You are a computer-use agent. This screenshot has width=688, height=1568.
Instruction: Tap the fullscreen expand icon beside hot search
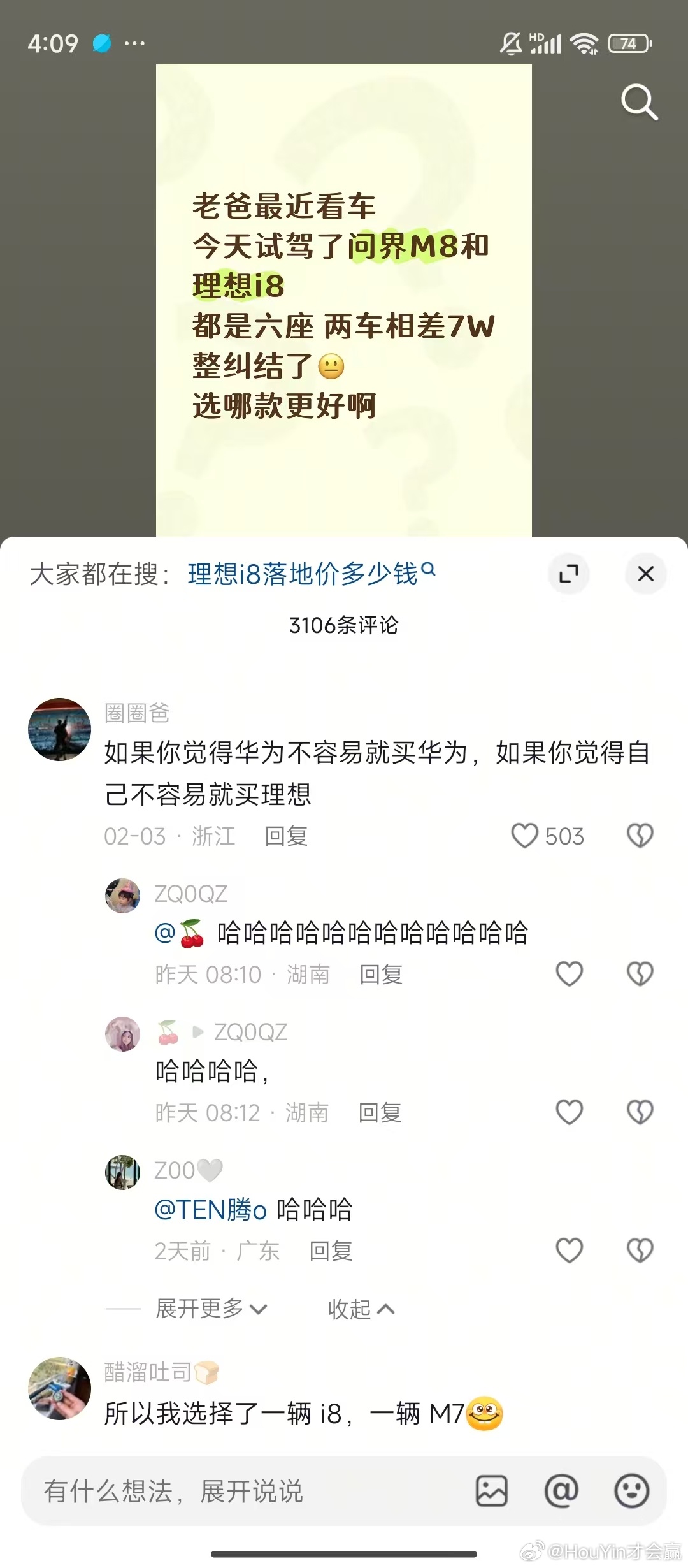pos(569,574)
